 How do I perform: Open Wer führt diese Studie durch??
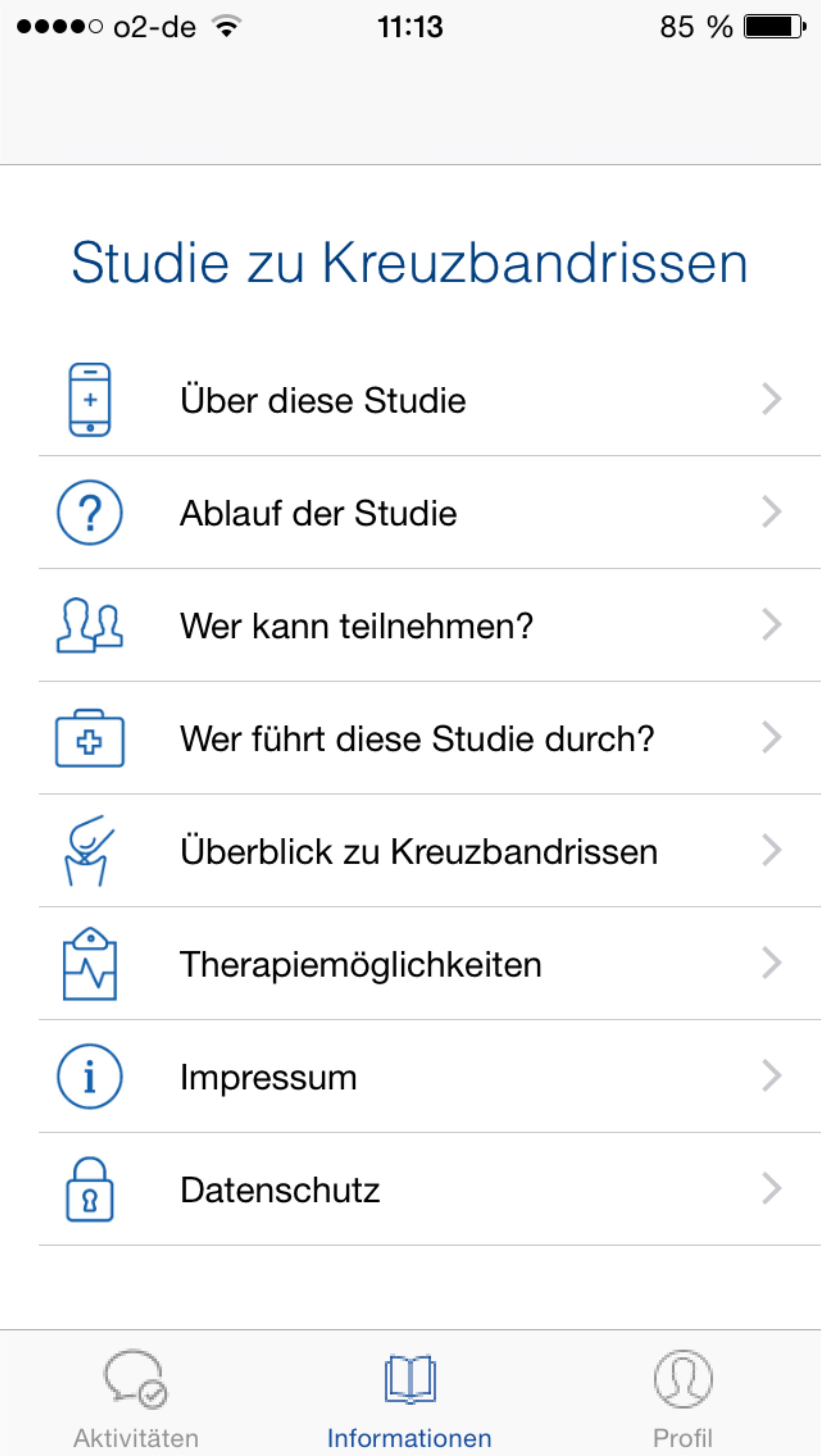(x=410, y=738)
